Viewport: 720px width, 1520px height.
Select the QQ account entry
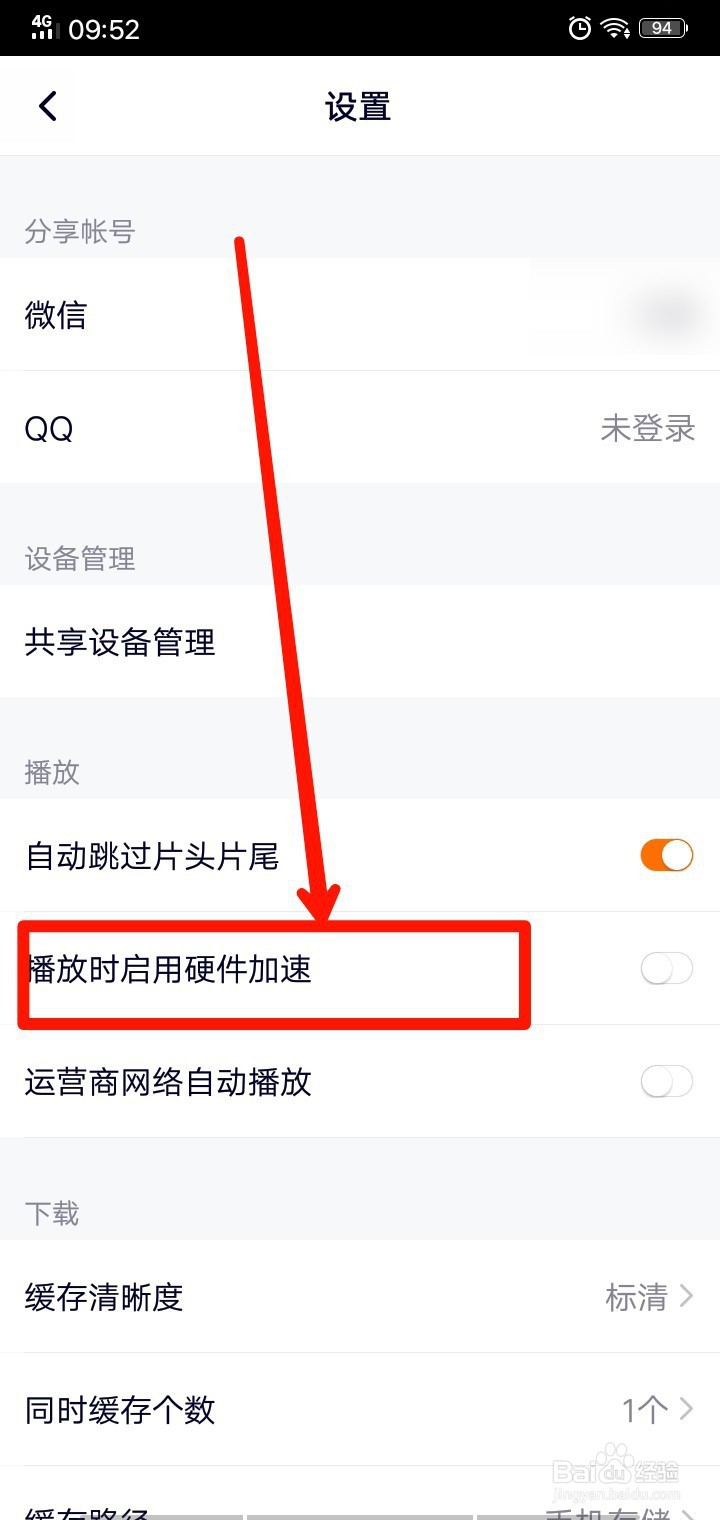[x=360, y=428]
